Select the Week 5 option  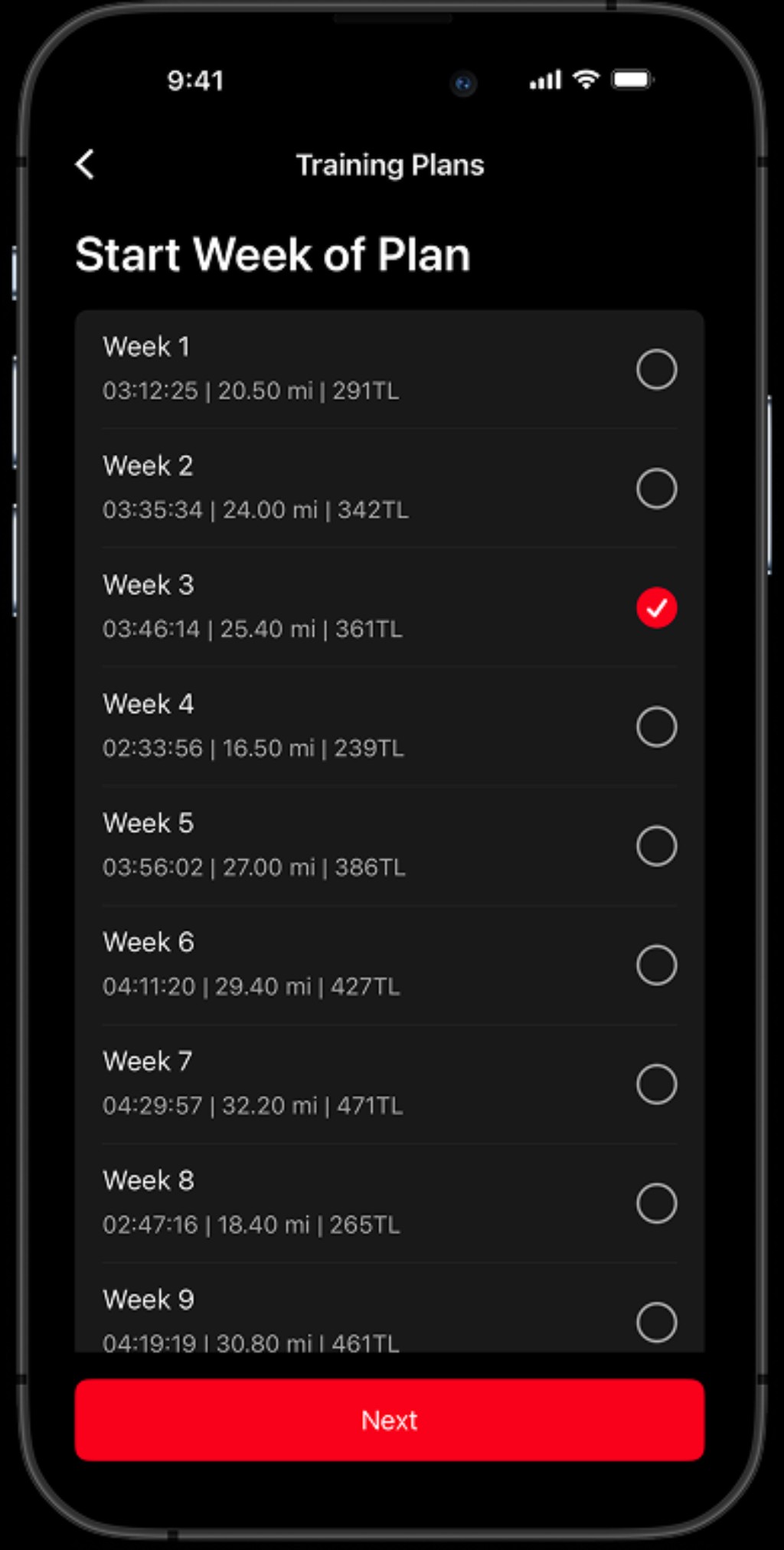point(656,846)
